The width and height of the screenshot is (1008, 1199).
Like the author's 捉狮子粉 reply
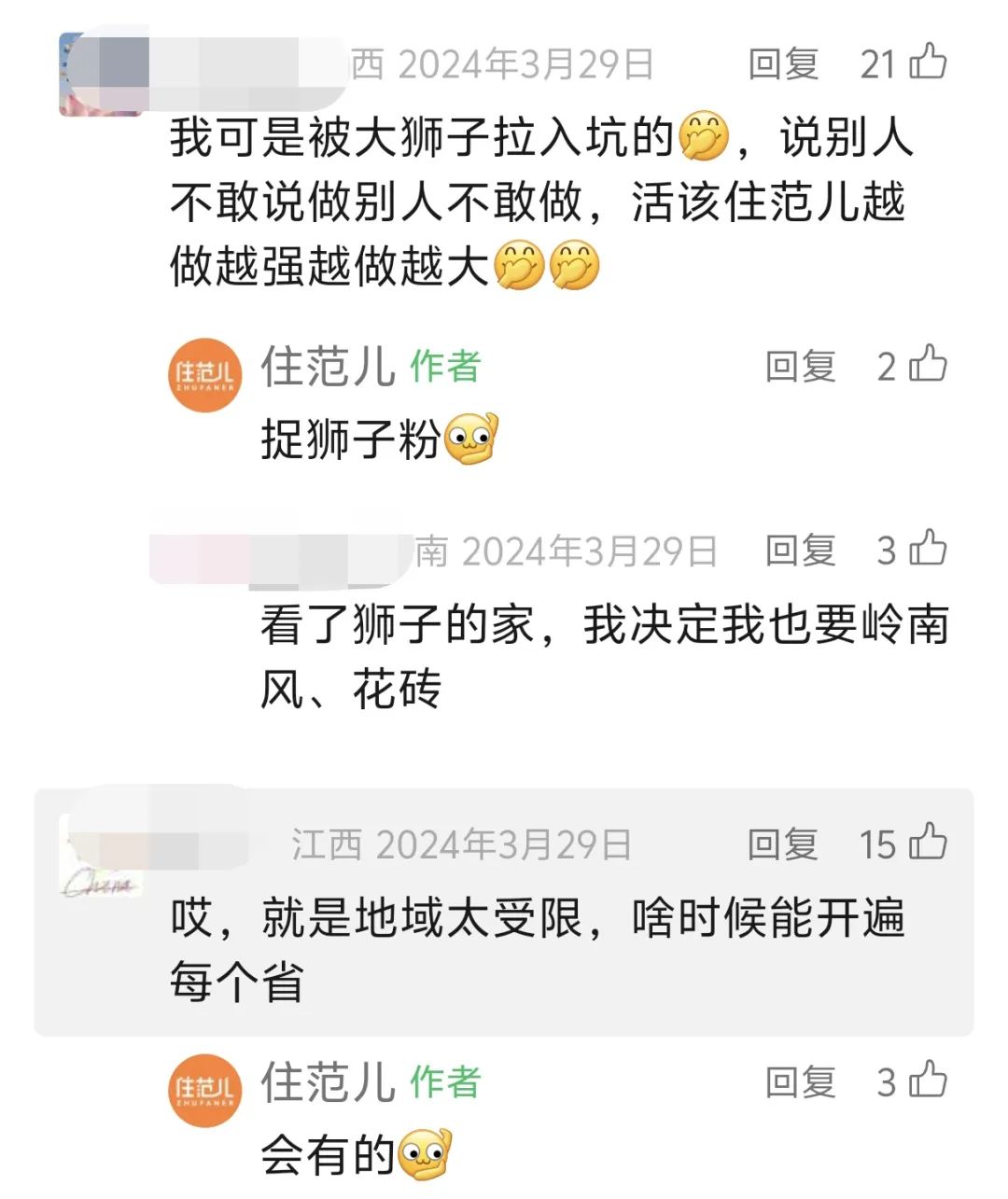[x=928, y=365]
